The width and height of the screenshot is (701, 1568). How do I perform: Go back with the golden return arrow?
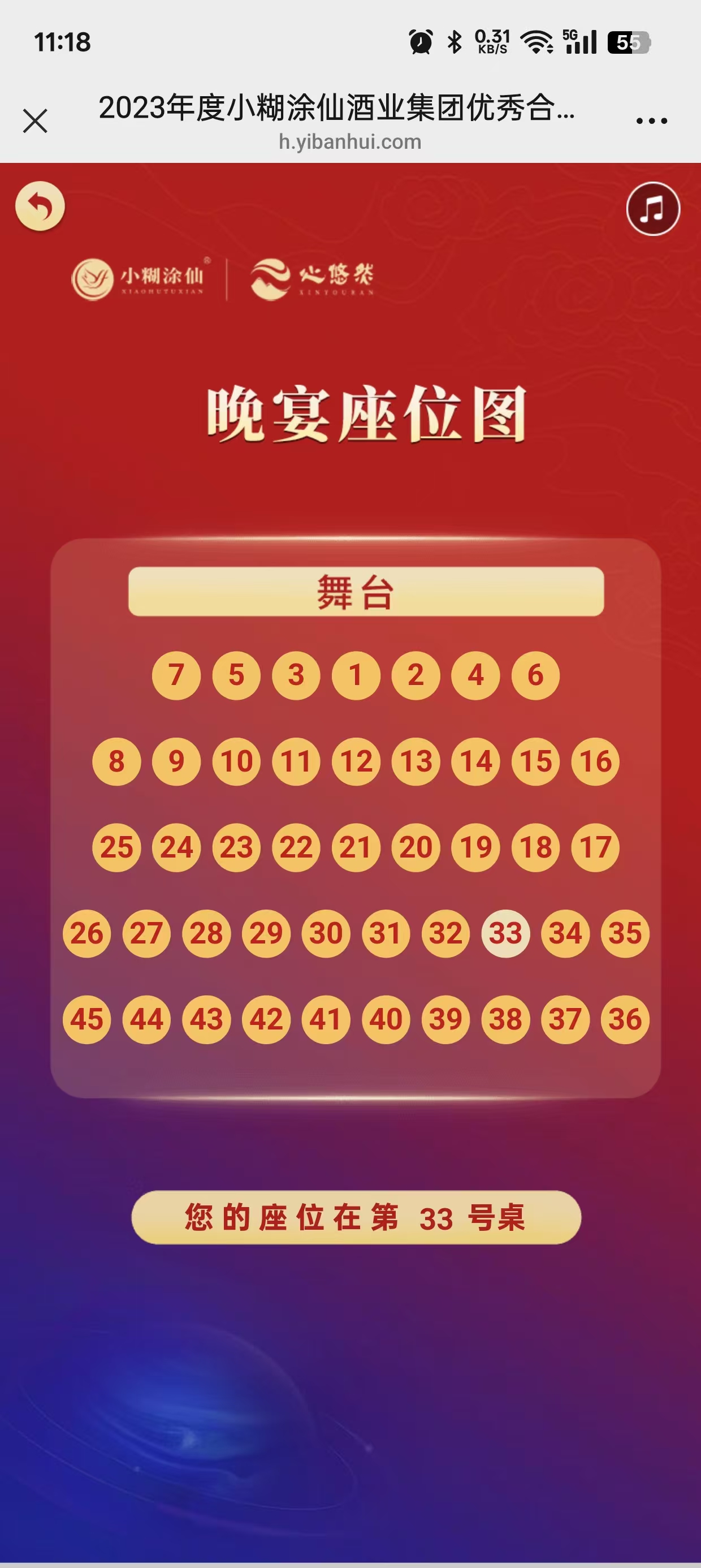click(40, 206)
